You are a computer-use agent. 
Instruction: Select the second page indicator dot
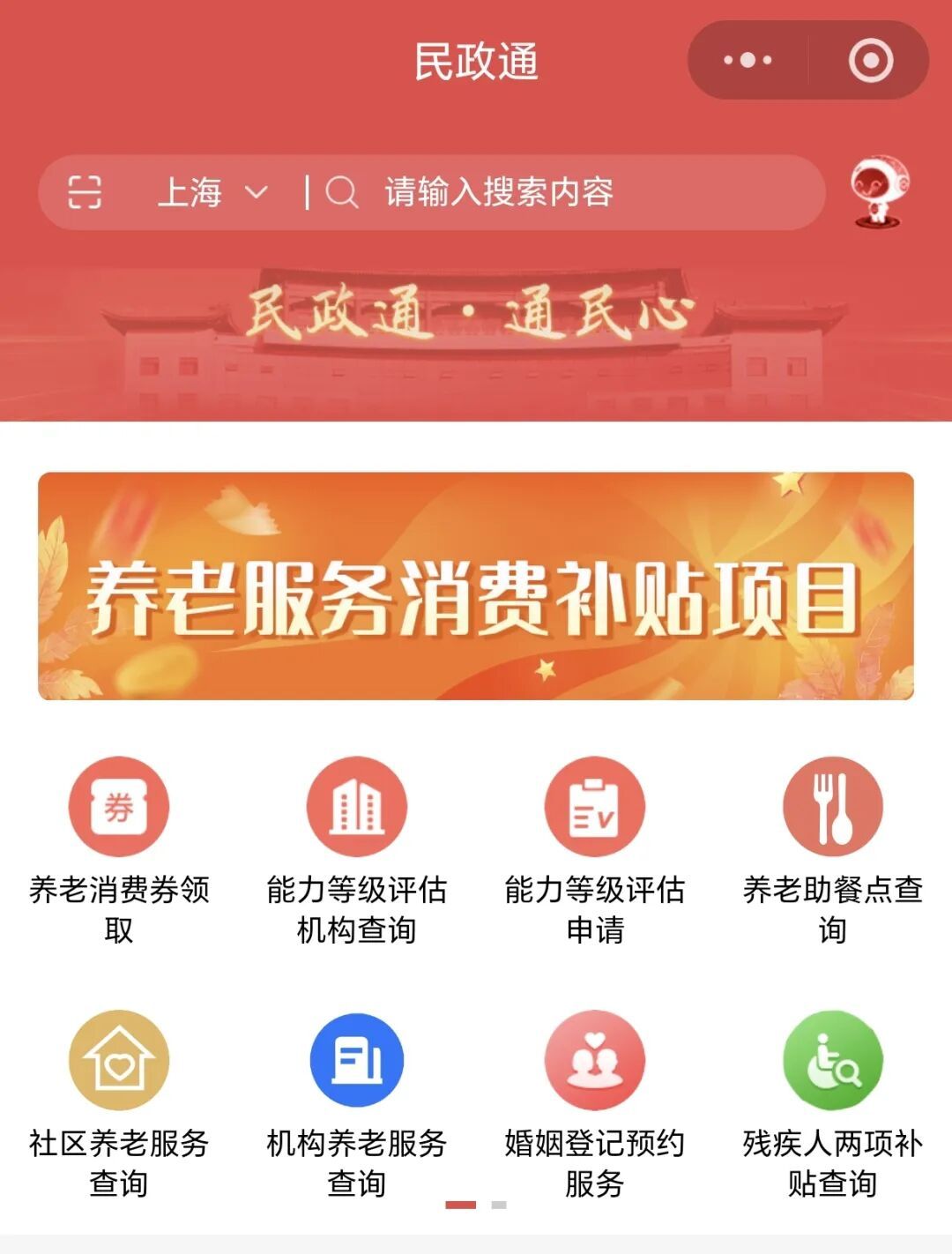[x=499, y=1205]
